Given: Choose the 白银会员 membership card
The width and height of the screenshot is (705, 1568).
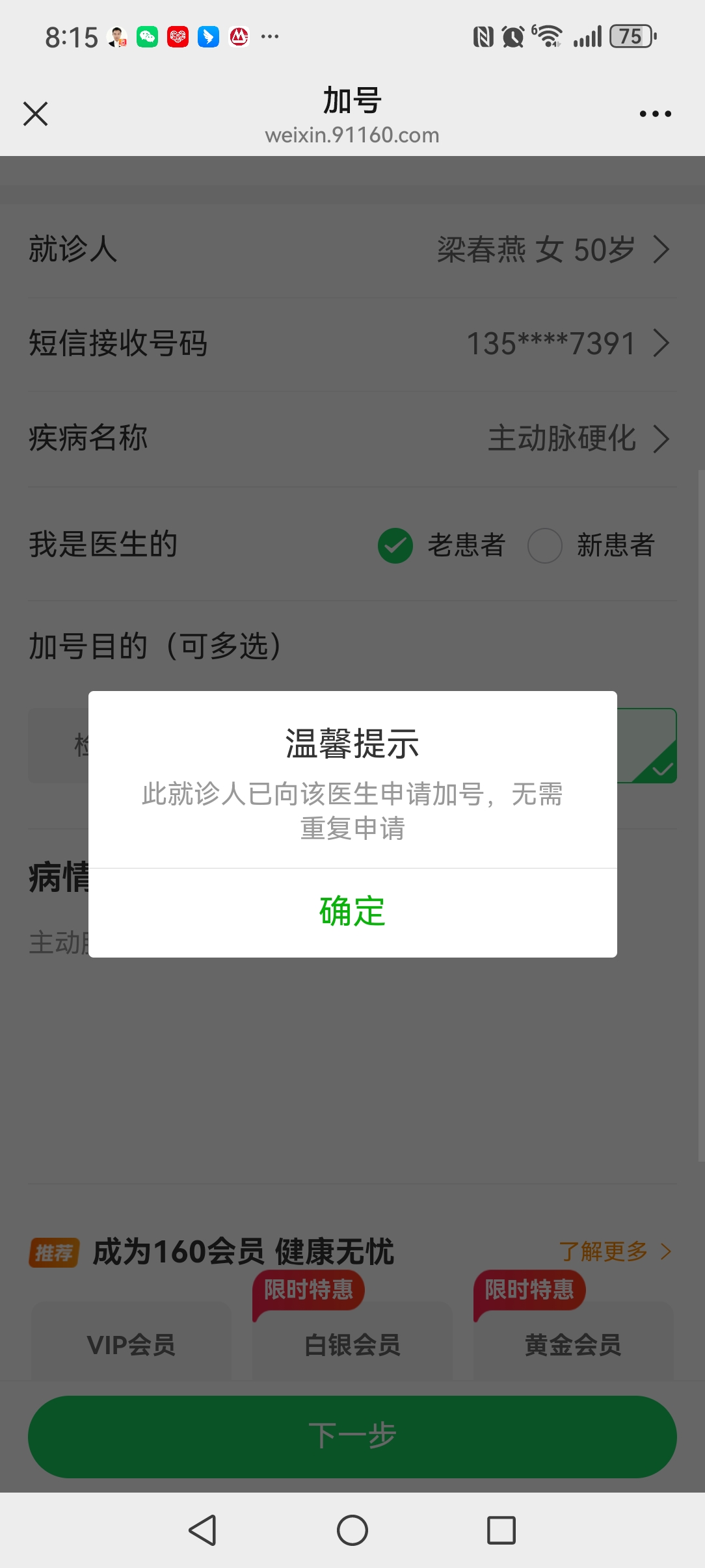Looking at the screenshot, I should coord(352,1344).
